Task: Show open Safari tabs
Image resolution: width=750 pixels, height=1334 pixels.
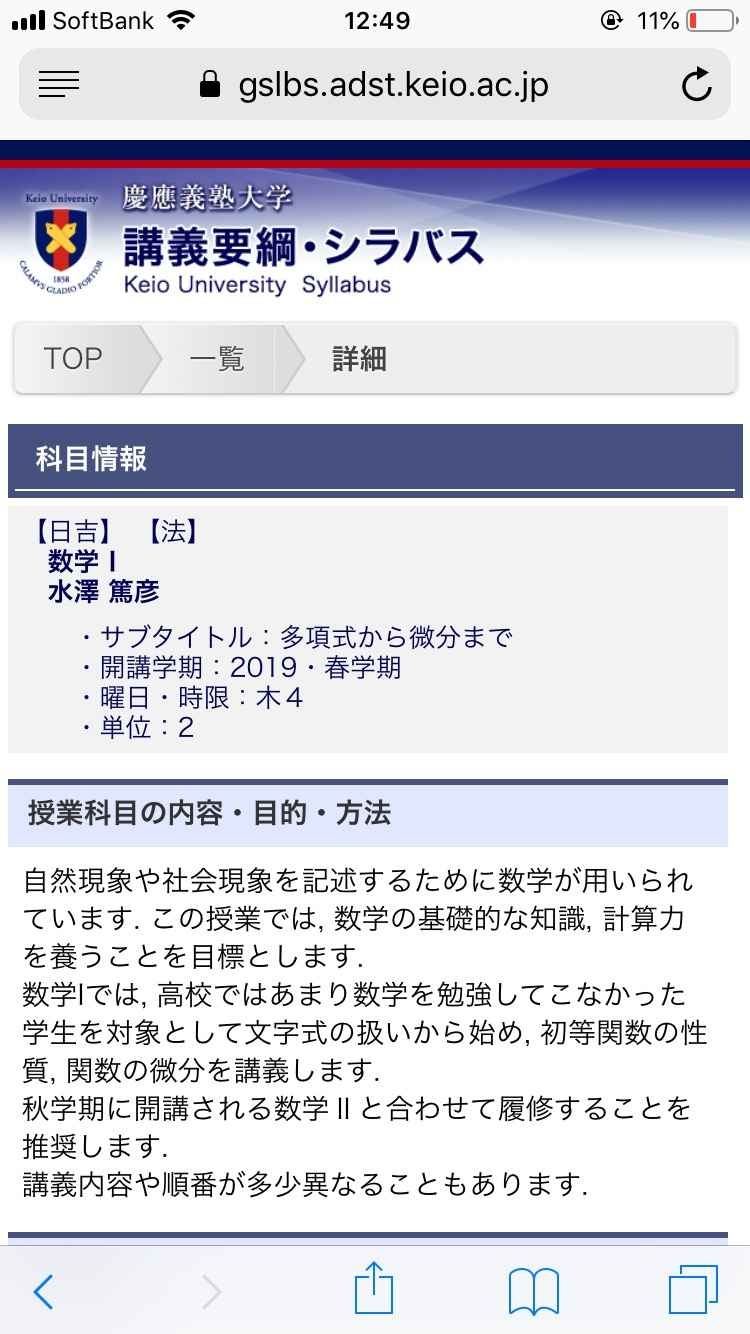Action: pos(692,1292)
